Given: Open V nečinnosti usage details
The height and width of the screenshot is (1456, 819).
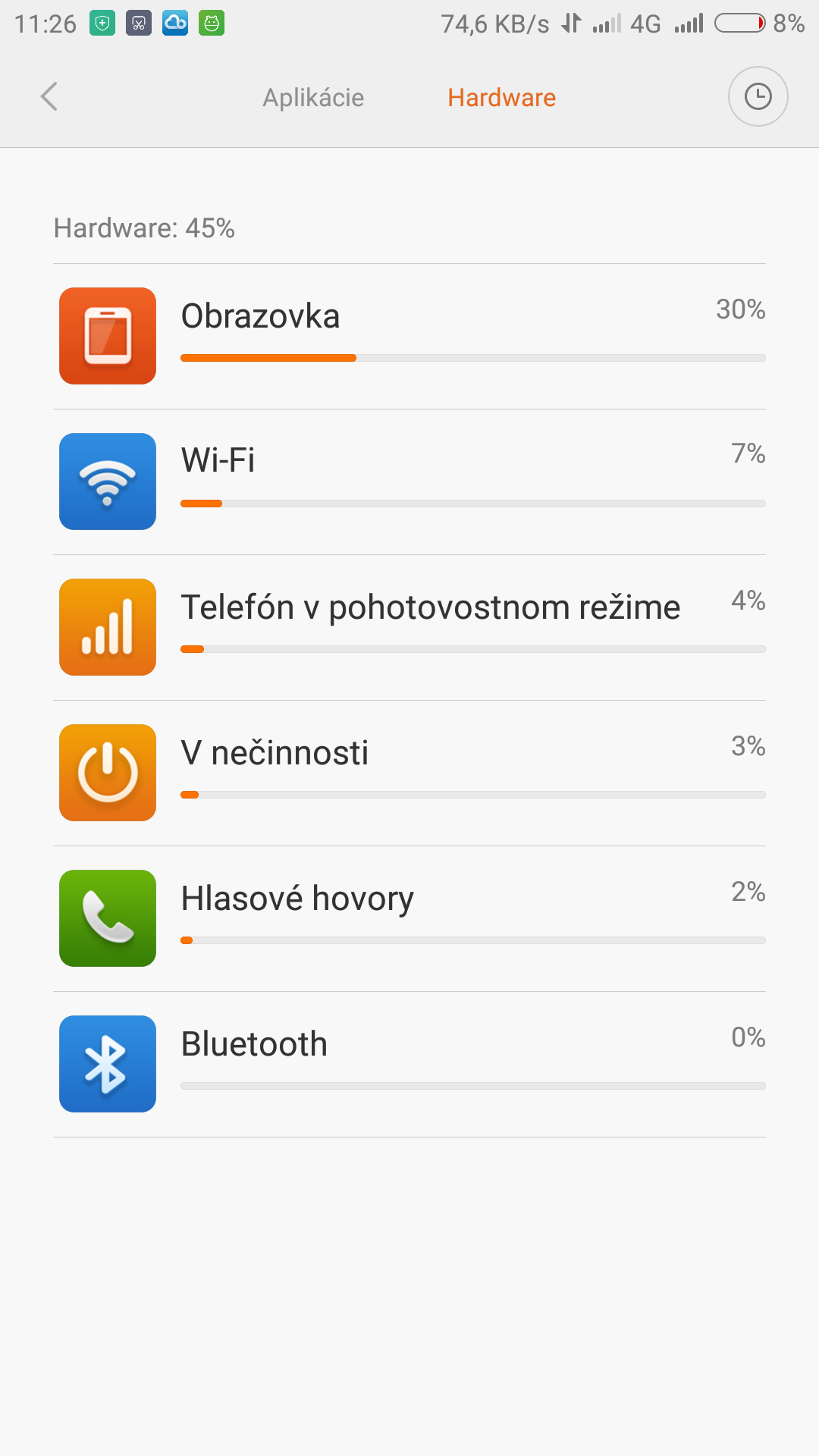Looking at the screenshot, I should [409, 773].
